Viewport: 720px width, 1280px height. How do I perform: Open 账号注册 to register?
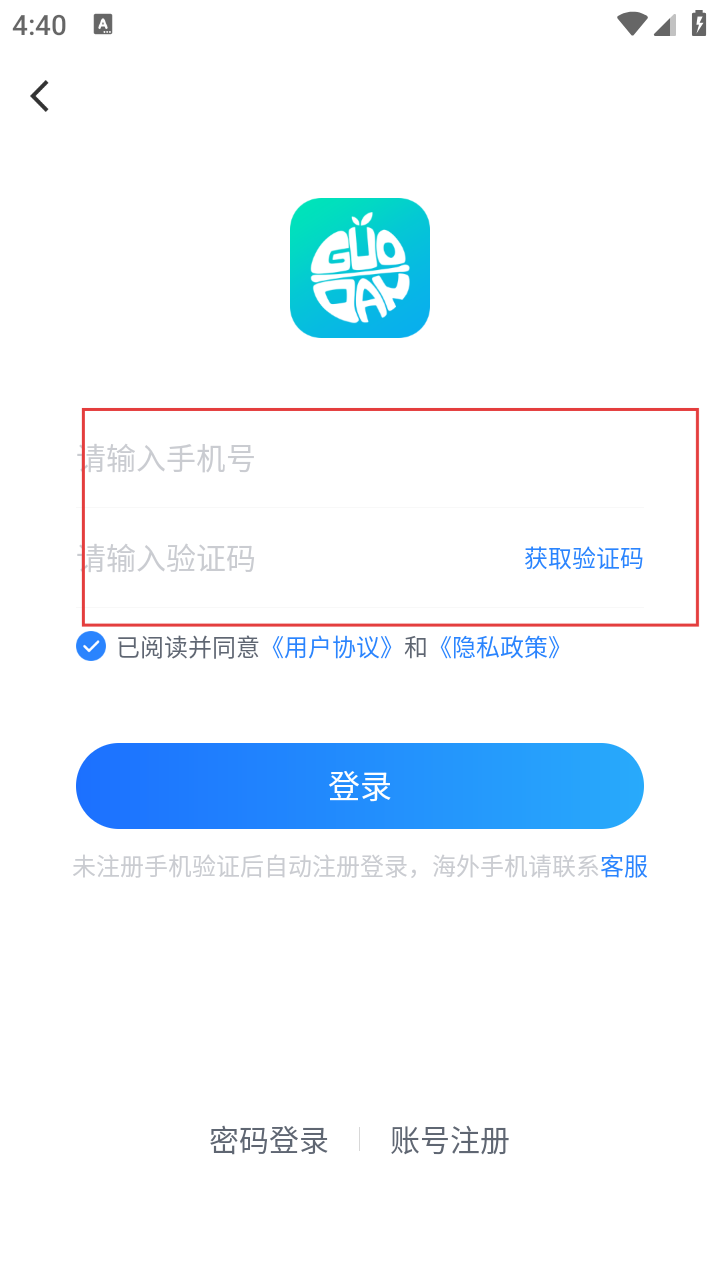[450, 1140]
